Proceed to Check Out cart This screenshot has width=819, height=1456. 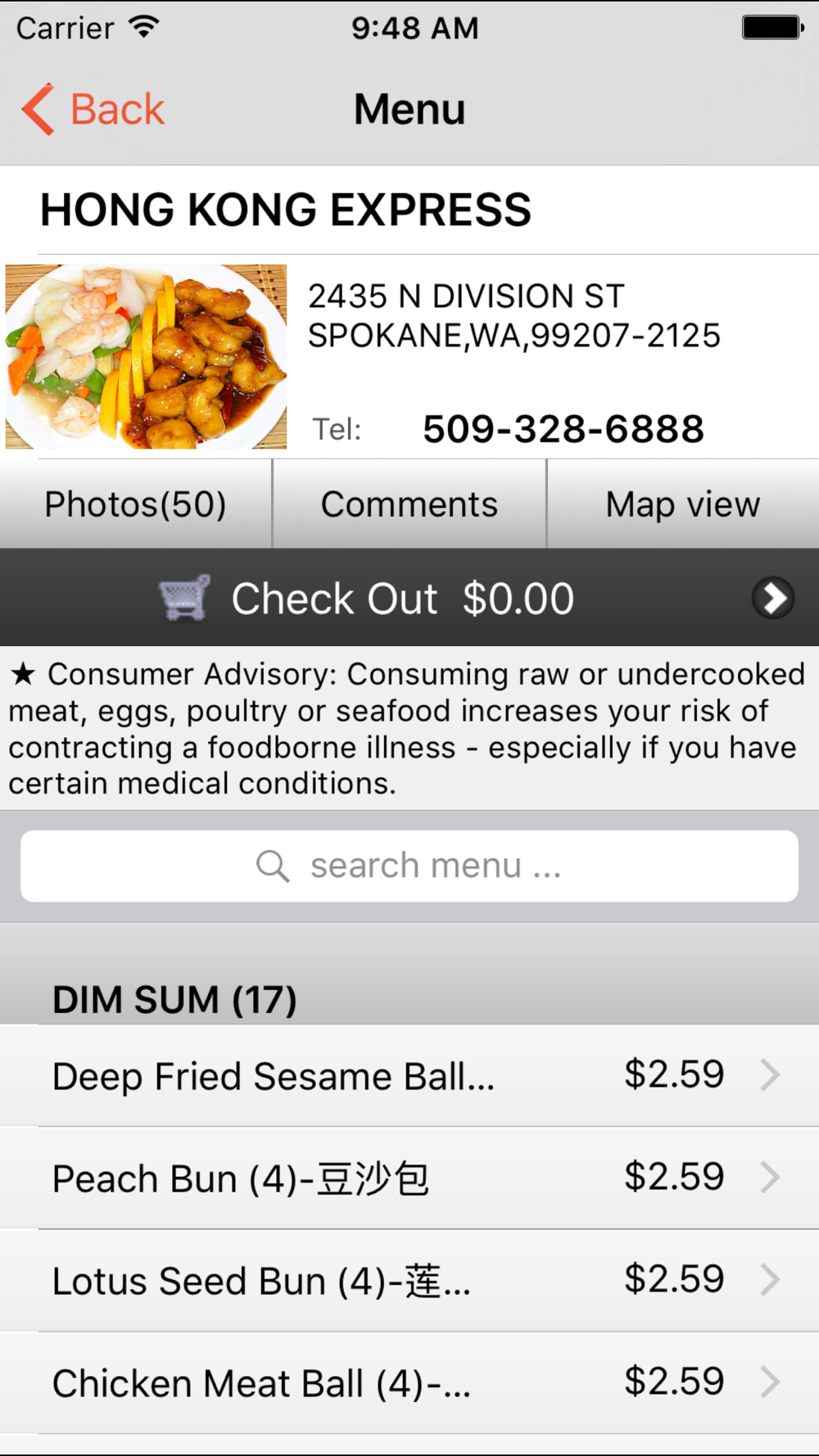tap(409, 598)
